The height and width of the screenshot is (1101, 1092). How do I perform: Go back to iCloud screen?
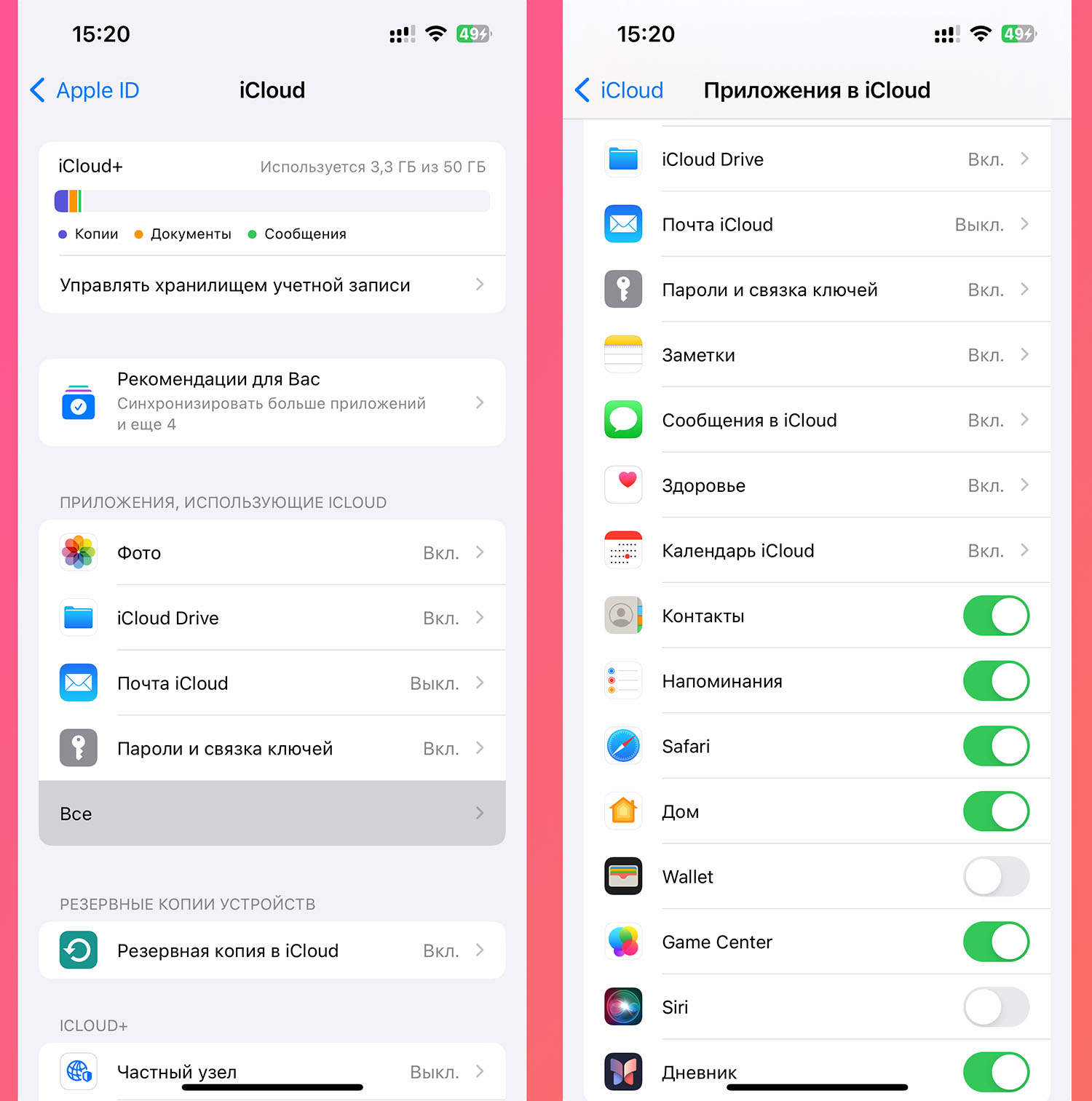tap(620, 90)
